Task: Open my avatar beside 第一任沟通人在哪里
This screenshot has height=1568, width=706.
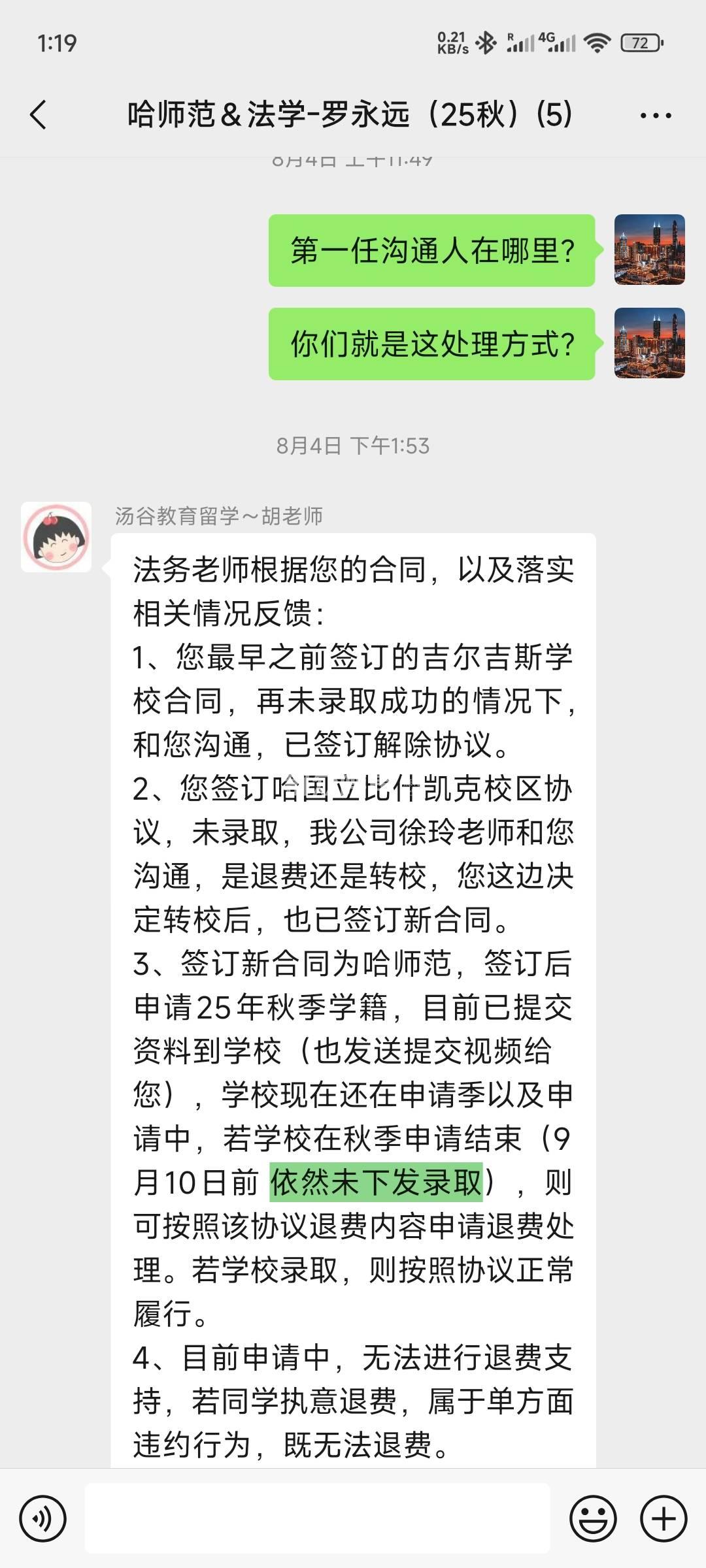Action: click(649, 250)
